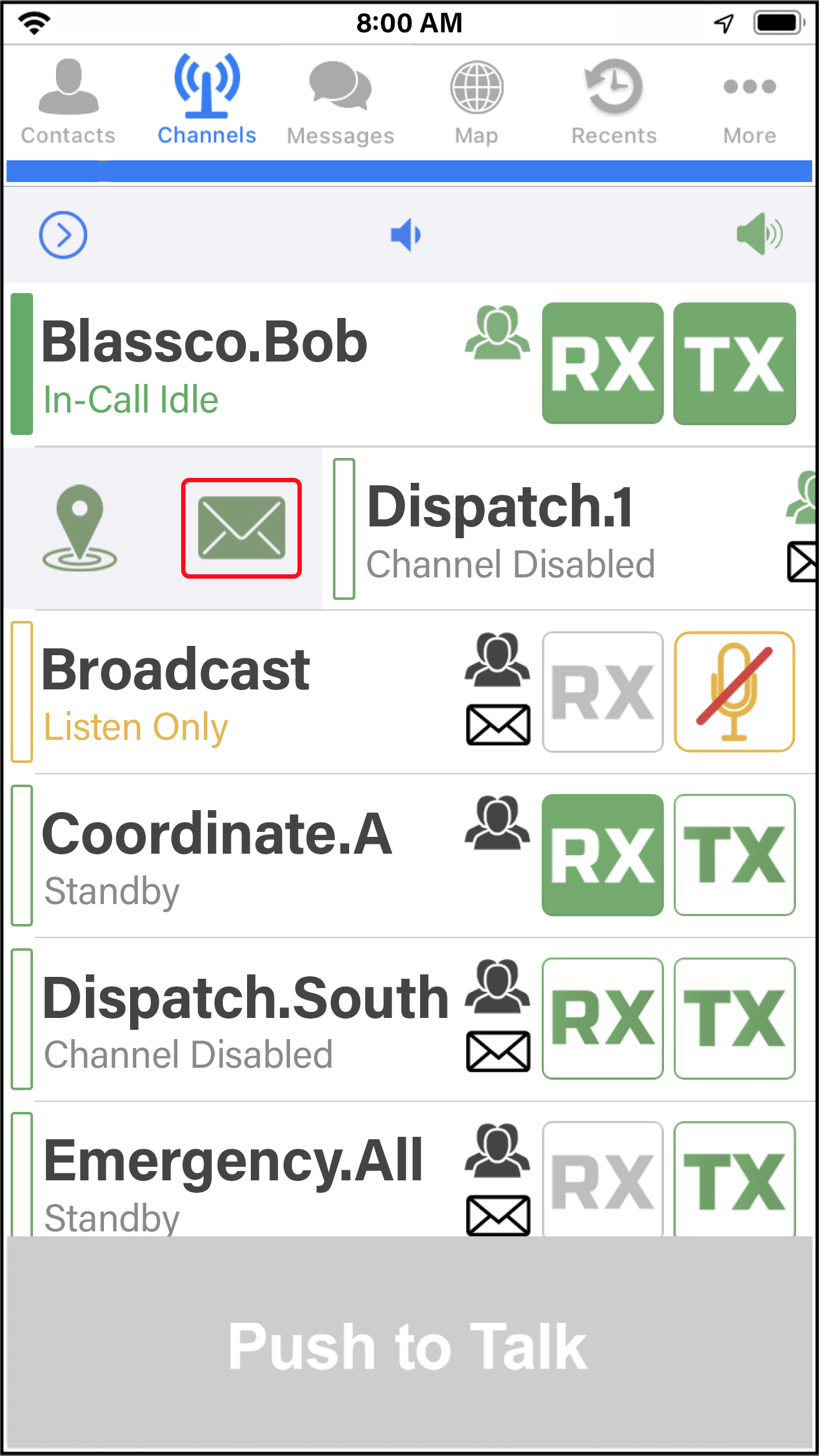Viewport: 819px width, 1456px height.
Task: Toggle RX on the Coordinate.A channel
Action: [x=602, y=855]
